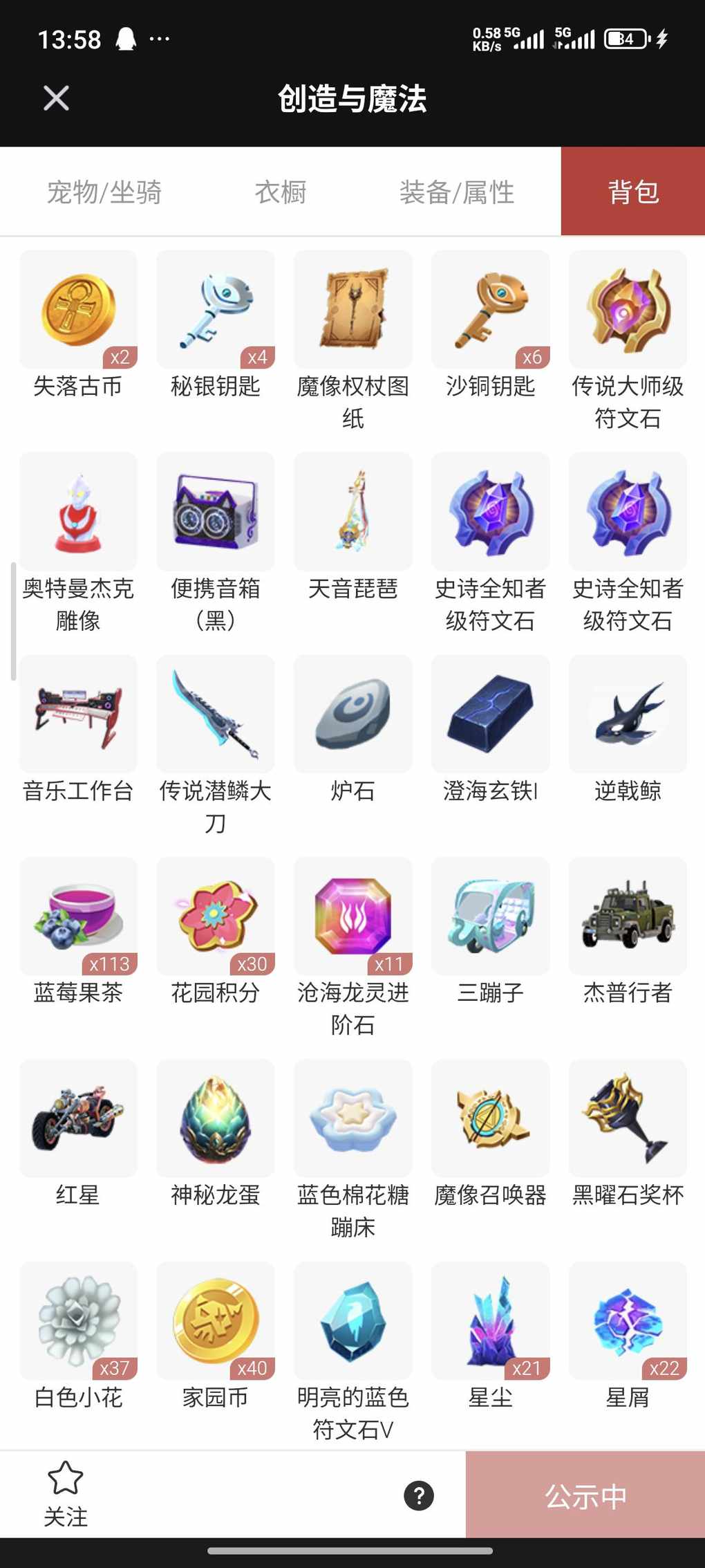
Task: Open the 装备/属性 tab
Action: [457, 192]
